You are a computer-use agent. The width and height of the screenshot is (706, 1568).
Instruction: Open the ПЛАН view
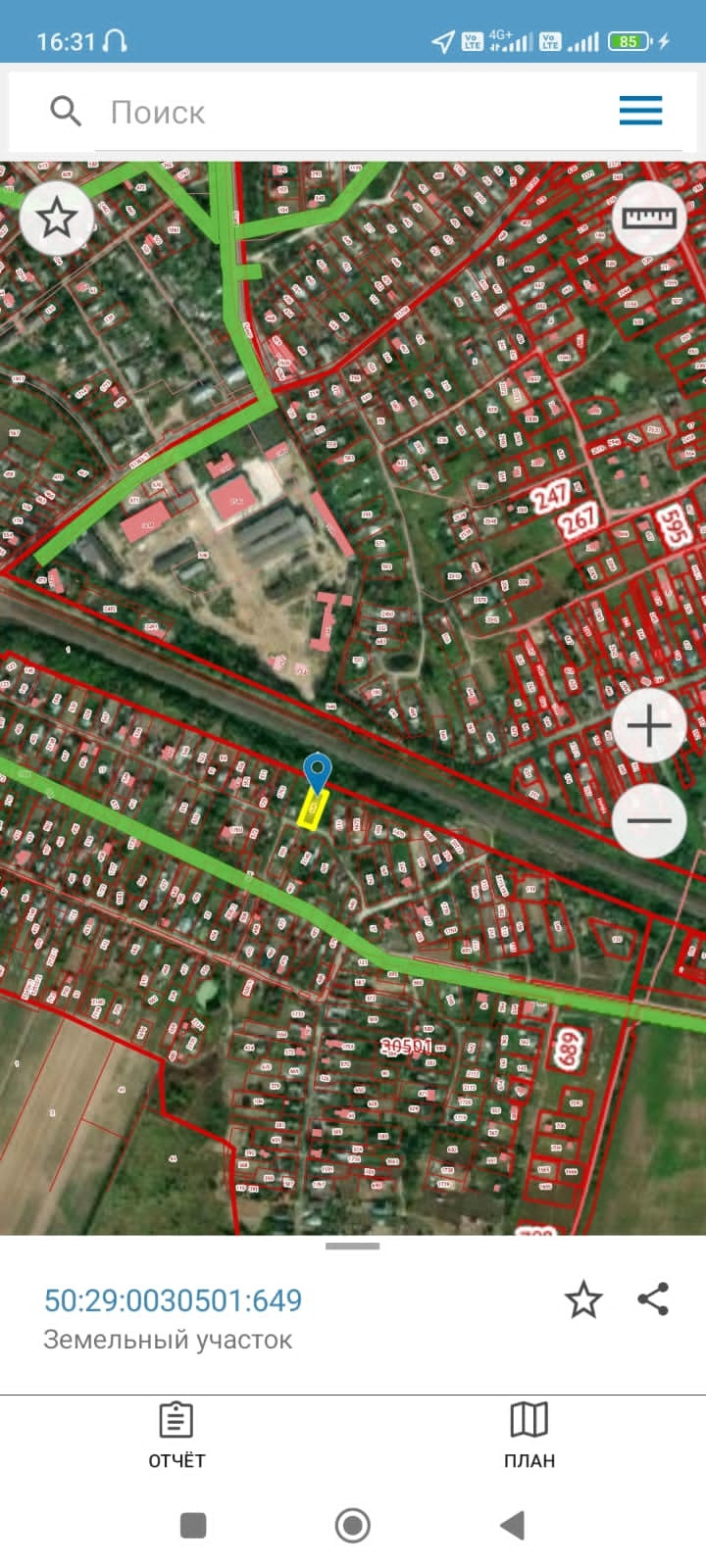(529, 1435)
